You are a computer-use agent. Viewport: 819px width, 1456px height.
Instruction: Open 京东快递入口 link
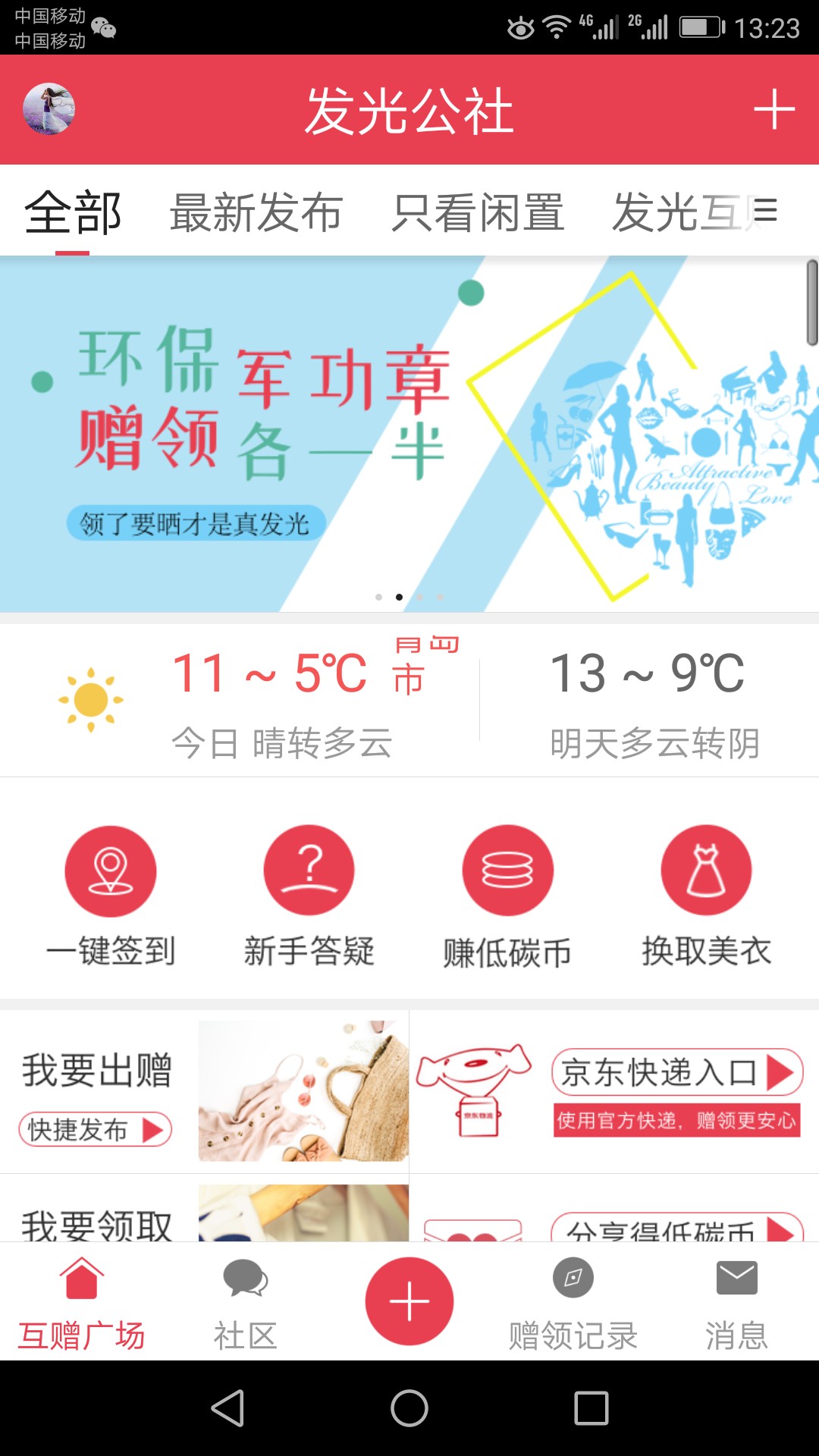click(677, 1072)
